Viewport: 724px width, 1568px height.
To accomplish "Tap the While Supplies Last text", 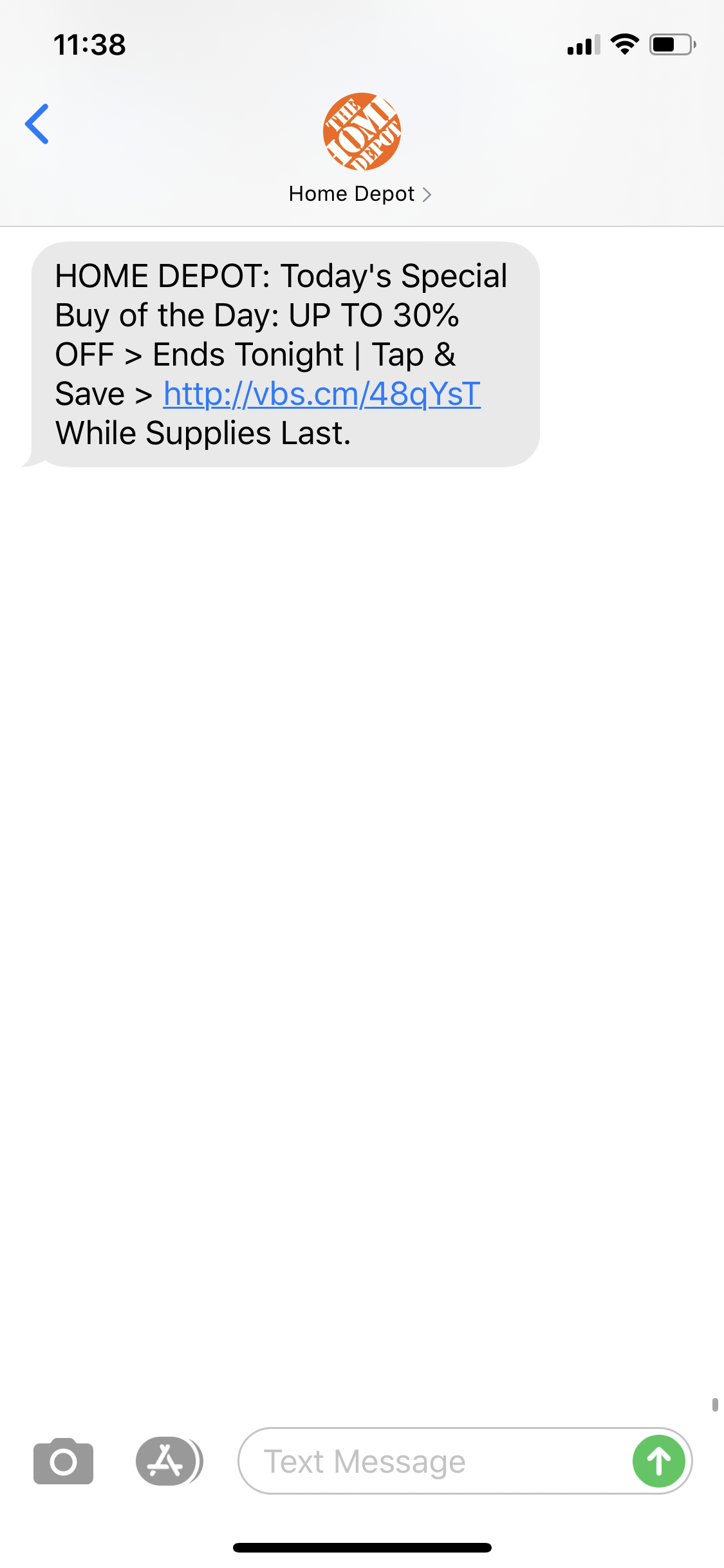I will pyautogui.click(x=201, y=433).
